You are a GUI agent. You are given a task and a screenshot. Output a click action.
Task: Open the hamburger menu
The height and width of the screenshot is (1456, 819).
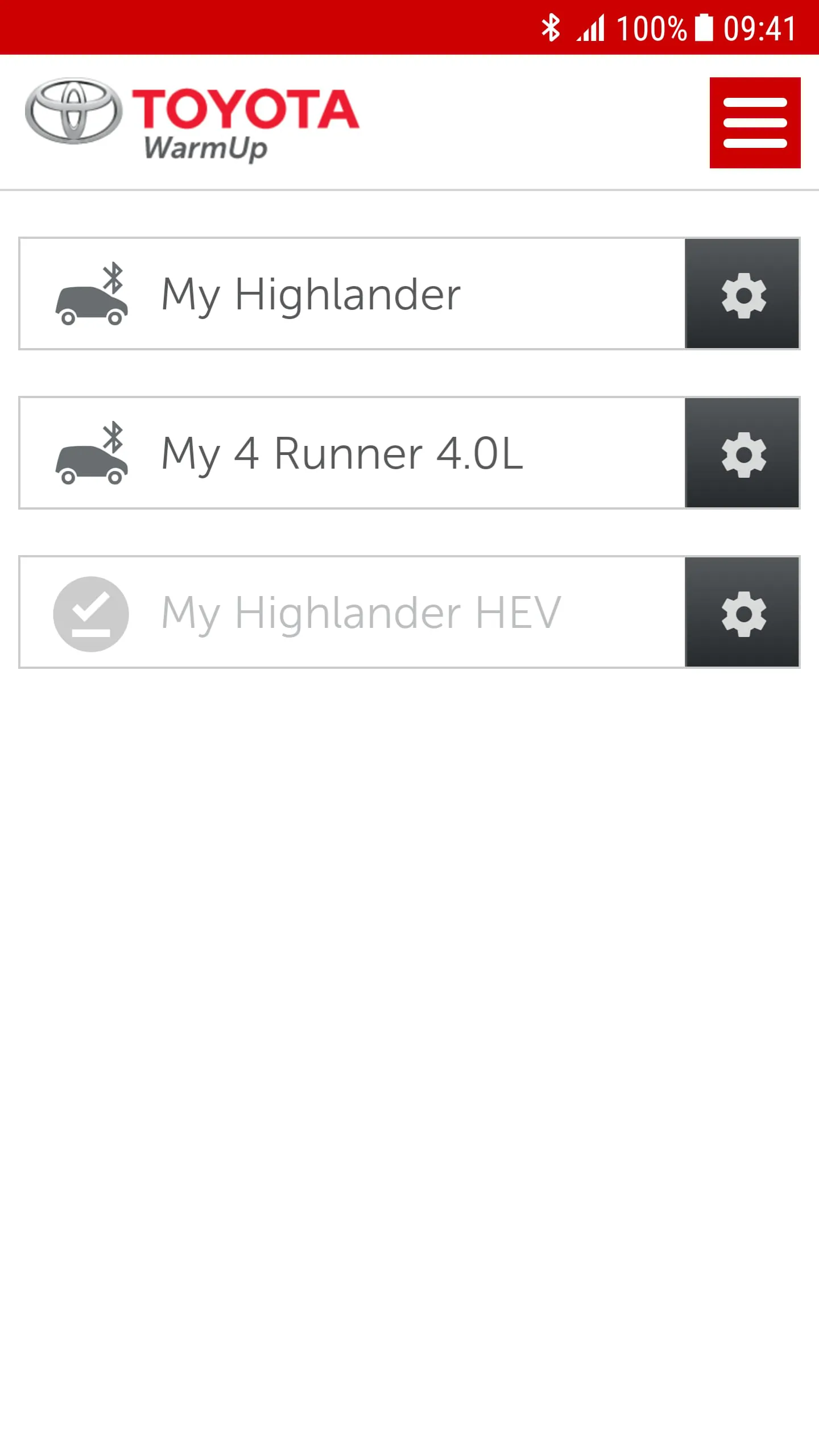755,123
